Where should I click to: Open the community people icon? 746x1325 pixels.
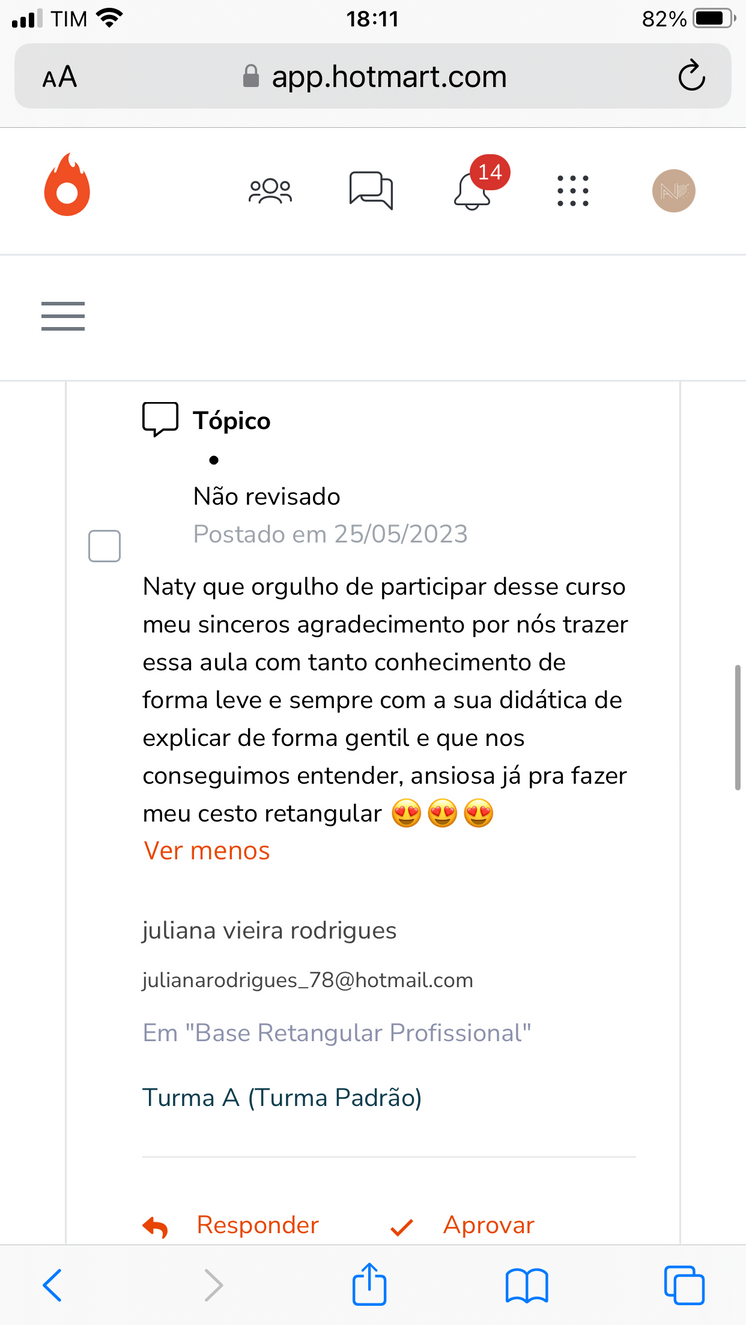coord(270,191)
